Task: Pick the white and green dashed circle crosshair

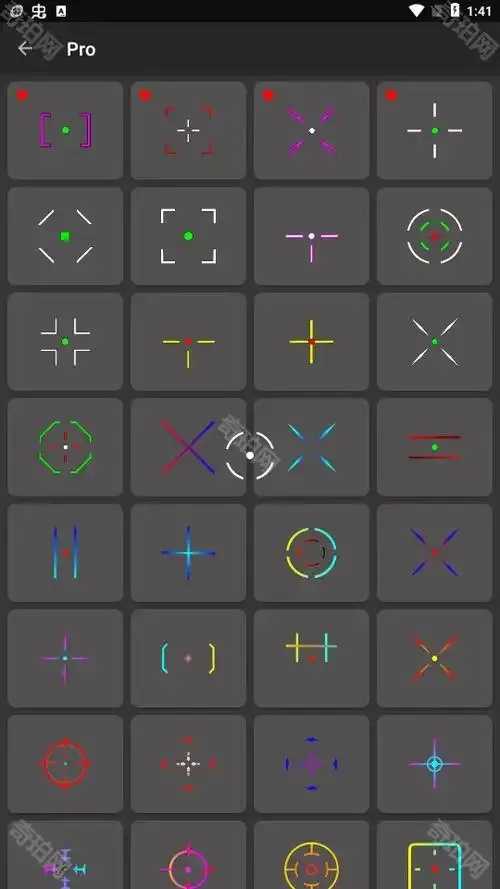Action: click(435, 236)
